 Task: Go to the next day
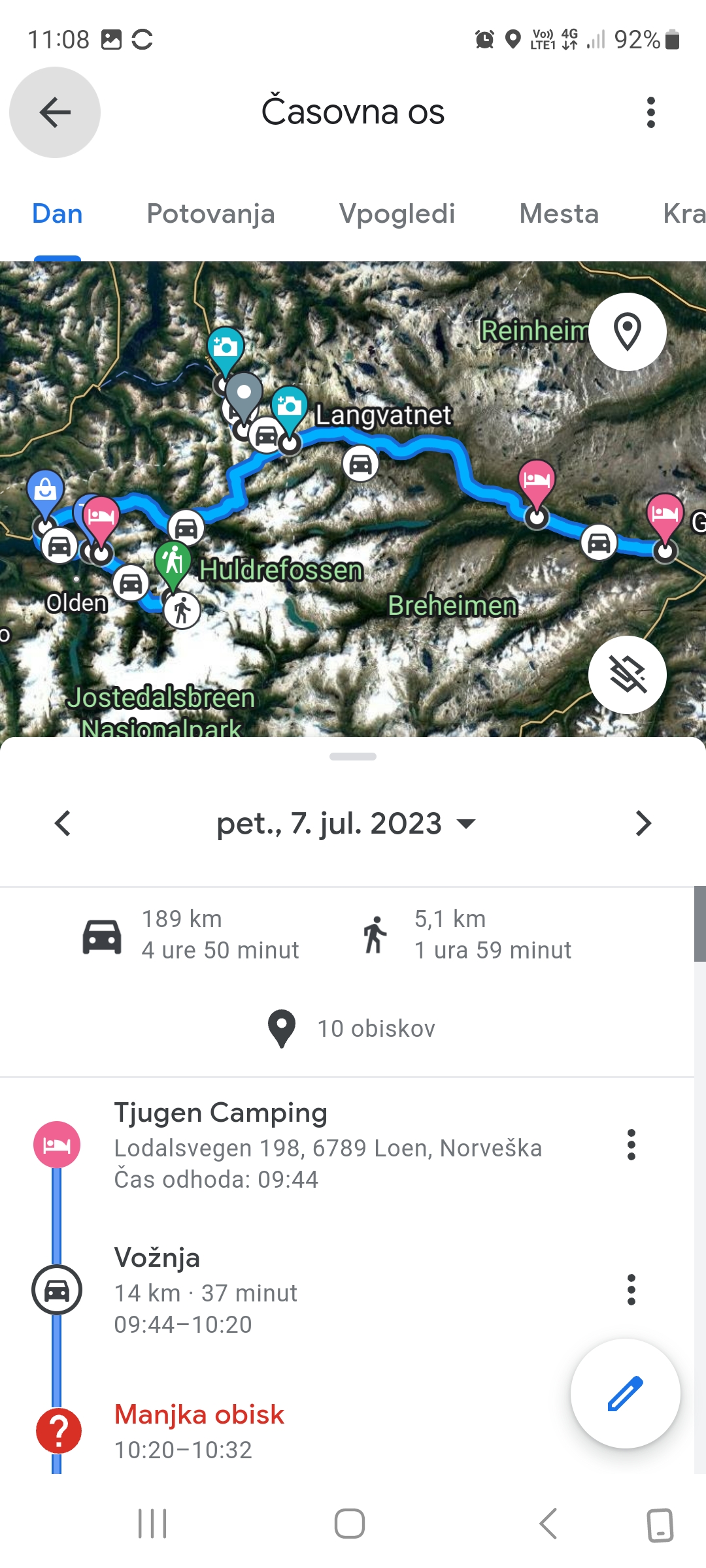coord(643,823)
